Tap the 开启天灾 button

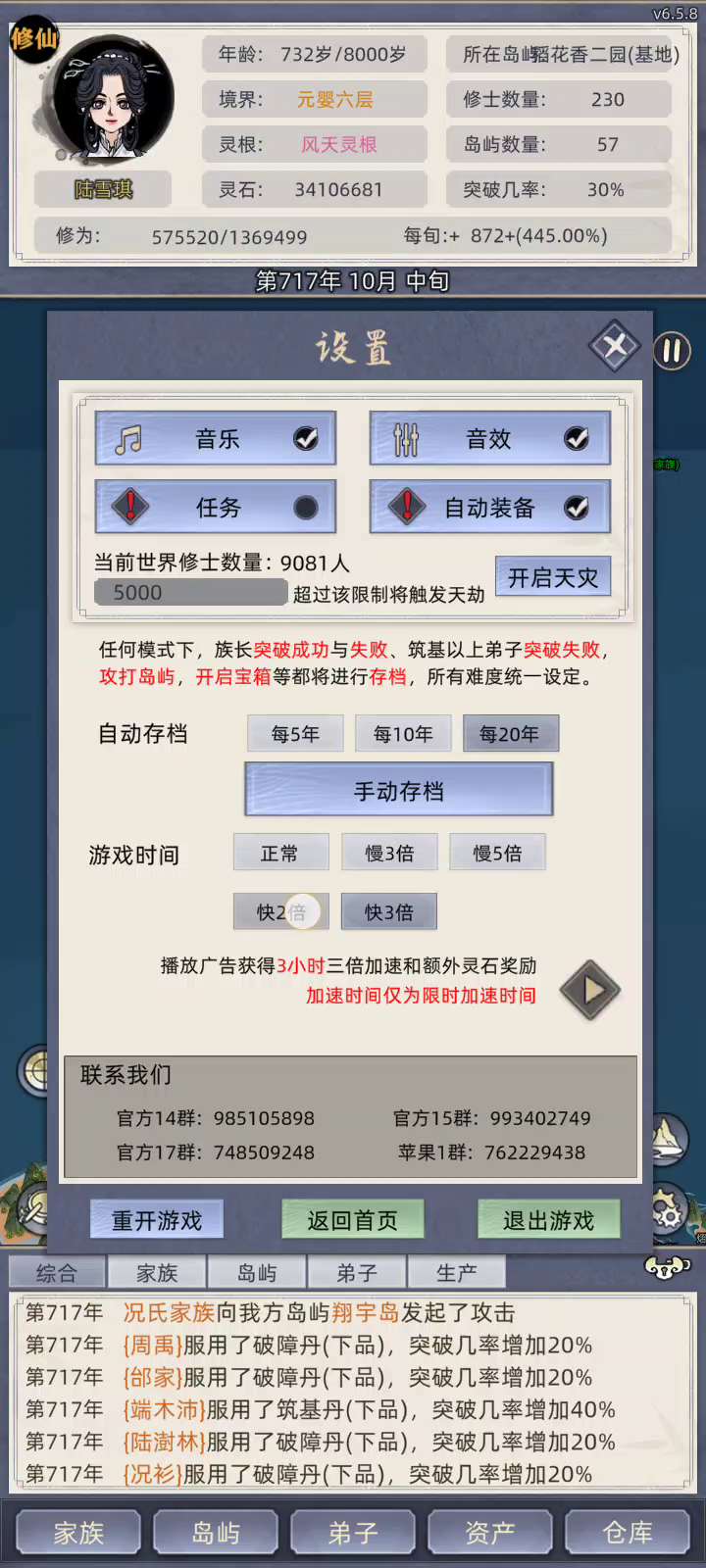pyautogui.click(x=553, y=577)
